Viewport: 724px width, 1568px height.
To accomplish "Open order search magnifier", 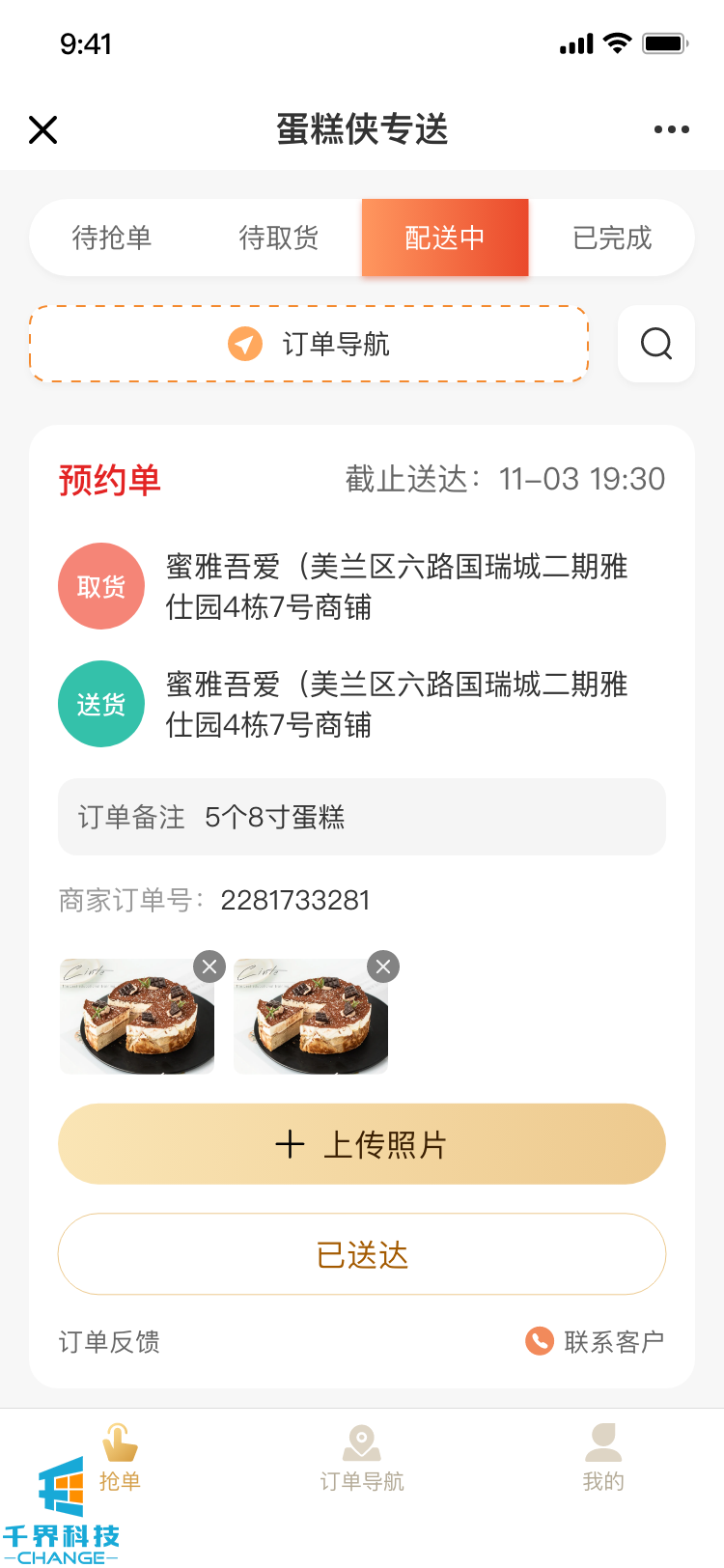I will point(656,344).
